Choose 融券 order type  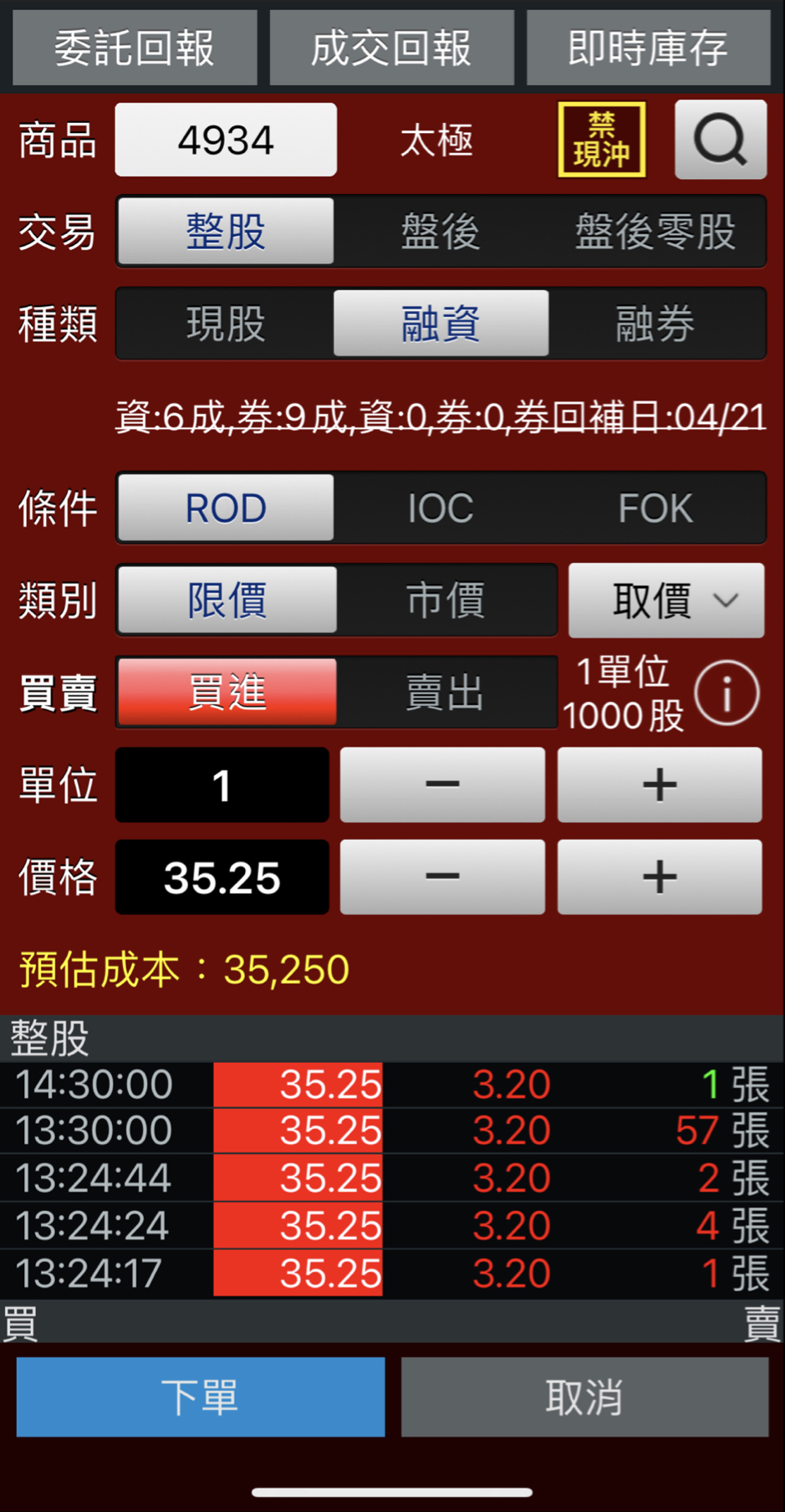[655, 324]
